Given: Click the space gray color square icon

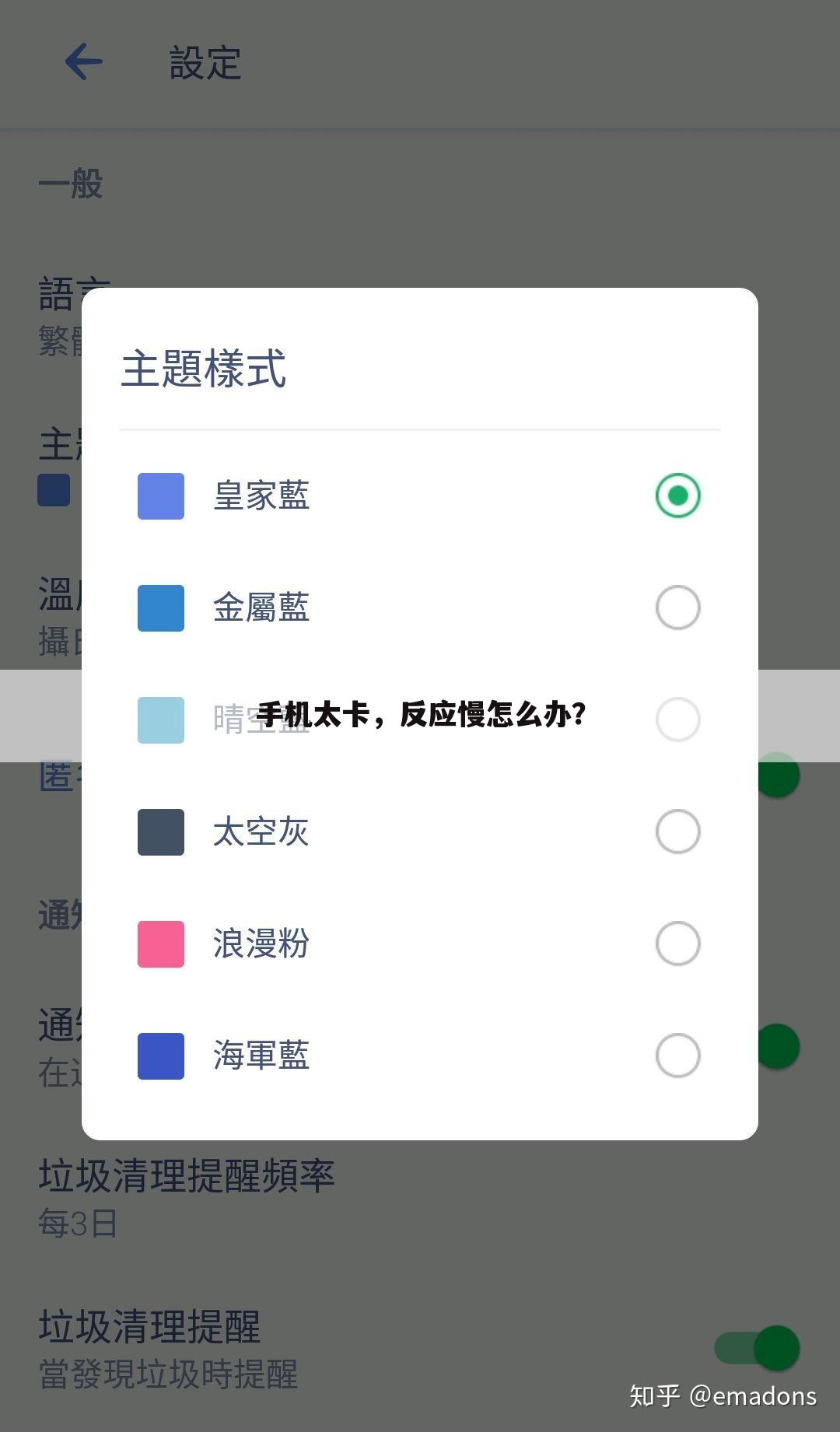Looking at the screenshot, I should tap(160, 832).
